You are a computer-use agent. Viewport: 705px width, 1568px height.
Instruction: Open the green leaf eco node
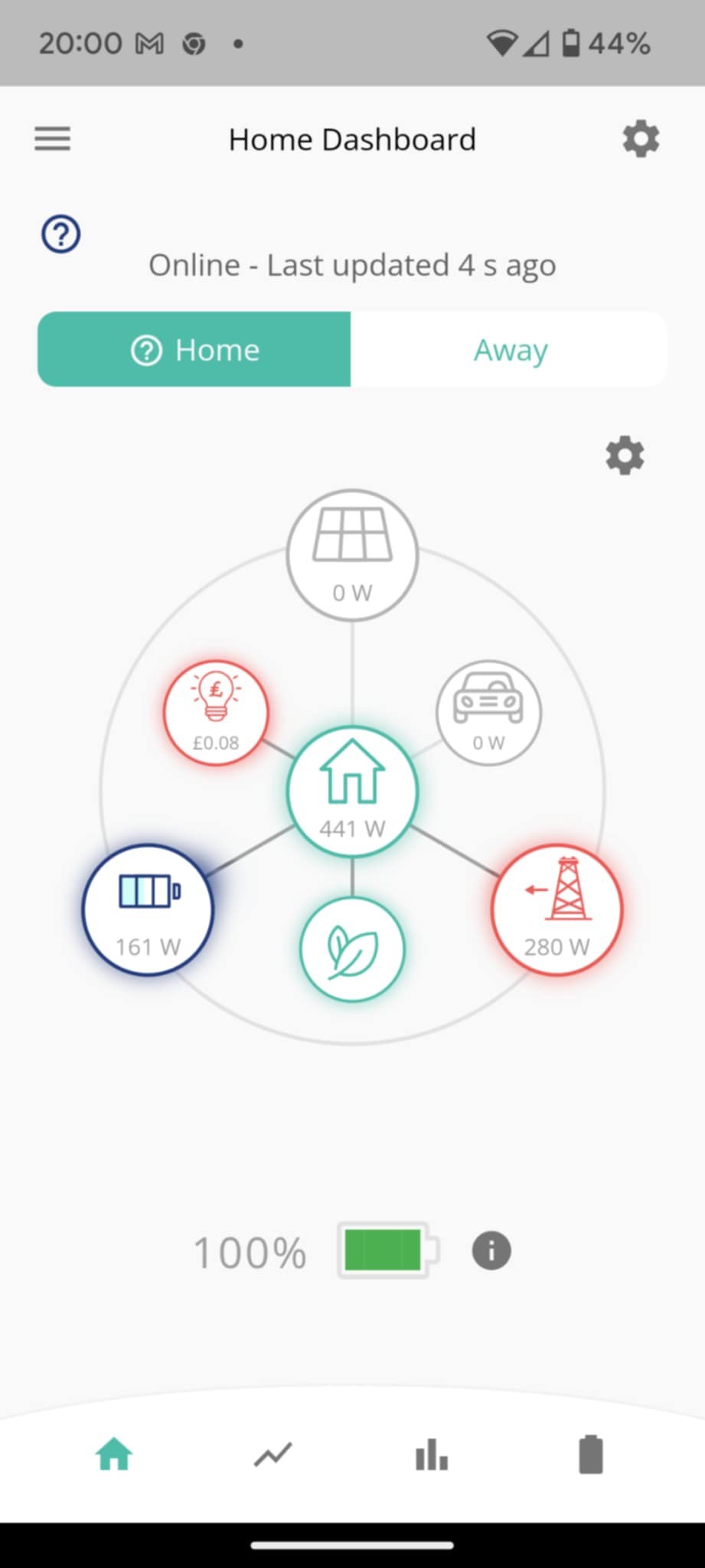pos(352,949)
